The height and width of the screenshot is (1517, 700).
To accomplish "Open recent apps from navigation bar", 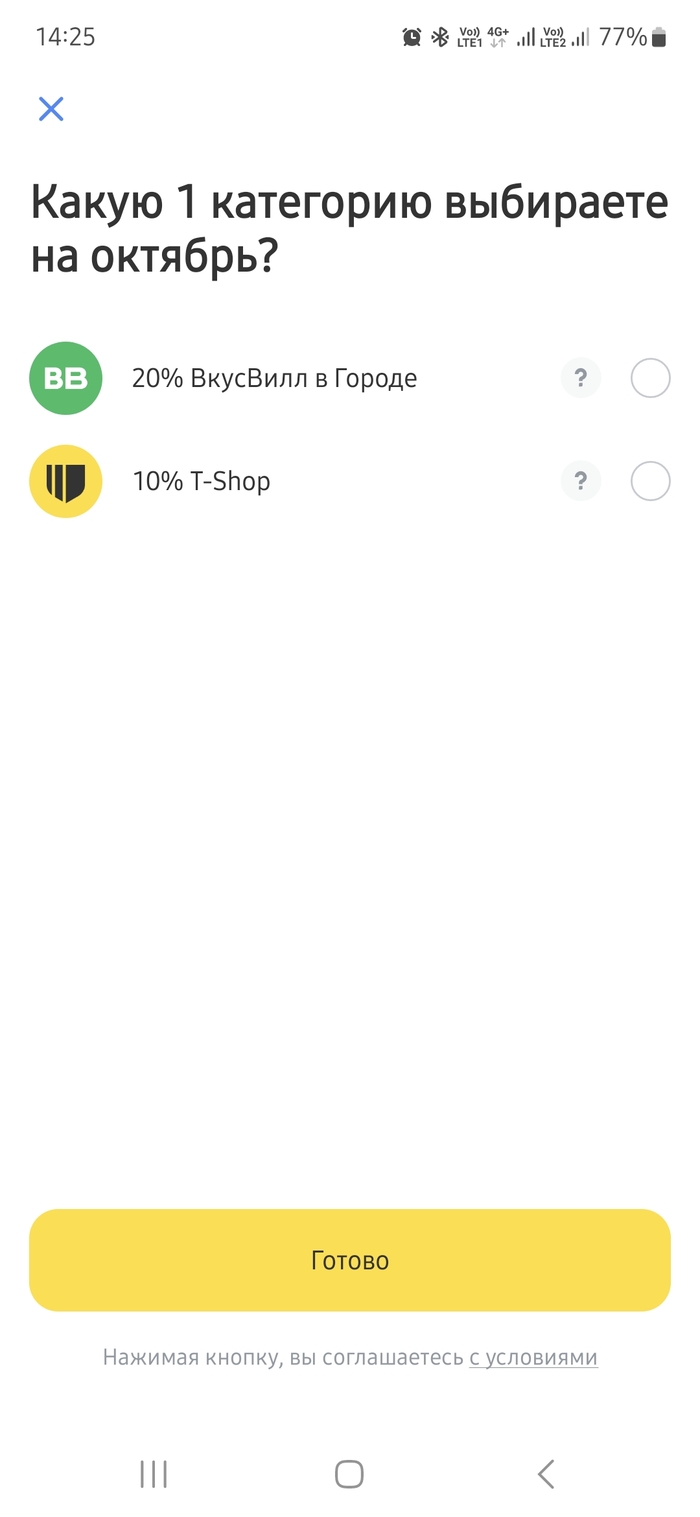I will coord(153,1473).
